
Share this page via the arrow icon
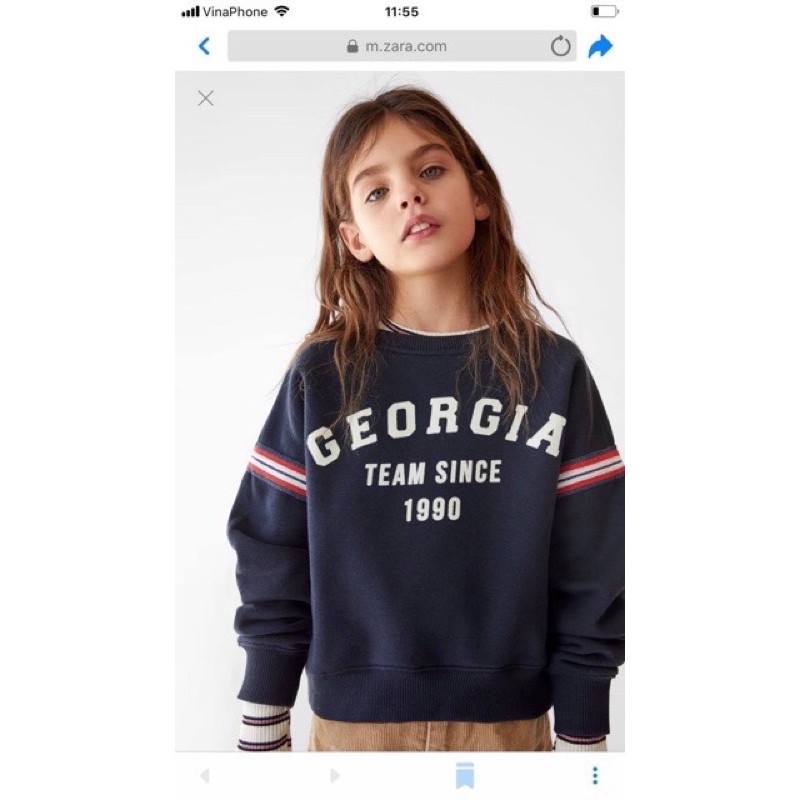click(x=600, y=46)
